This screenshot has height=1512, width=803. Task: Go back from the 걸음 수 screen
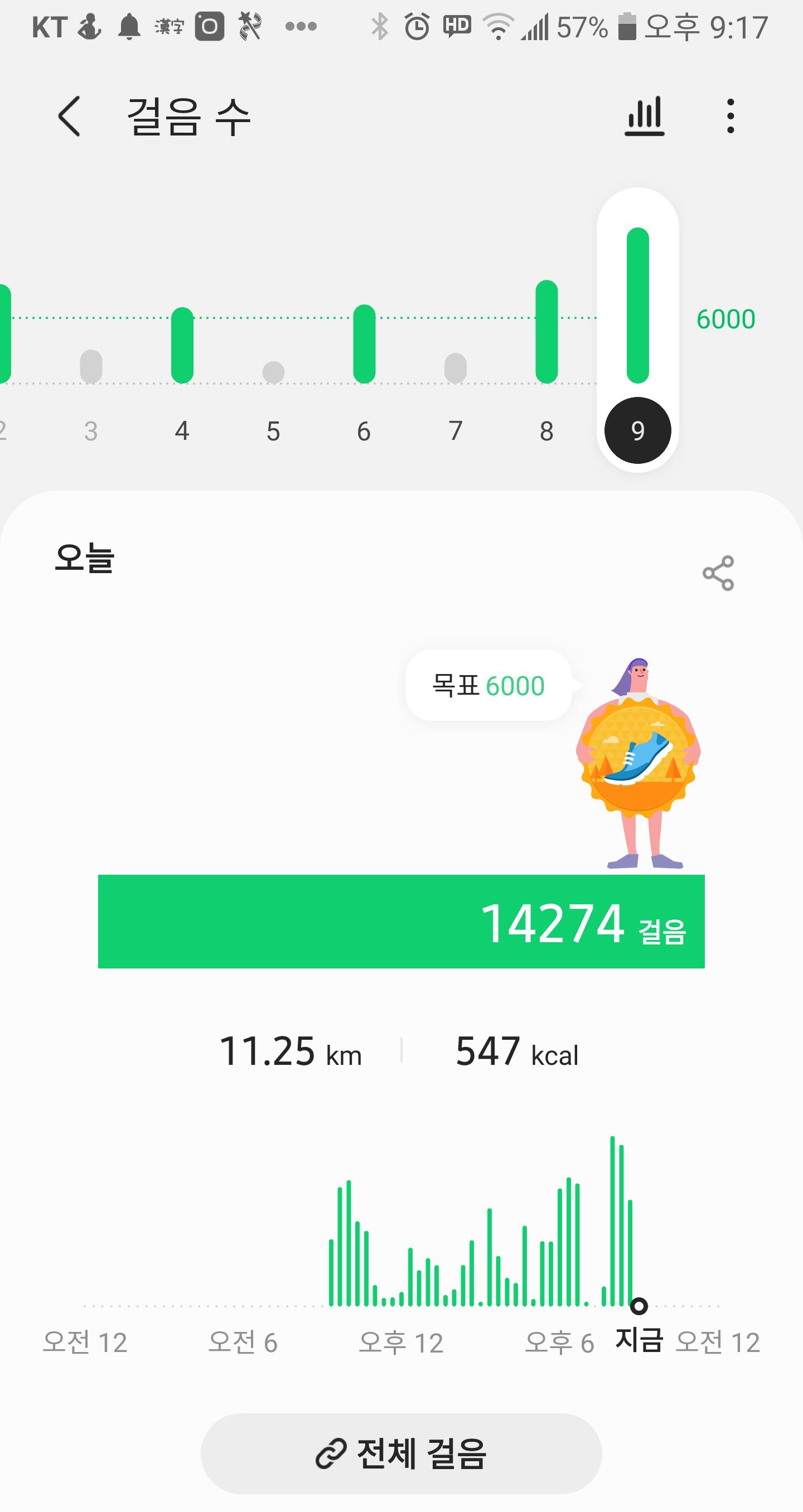(69, 116)
